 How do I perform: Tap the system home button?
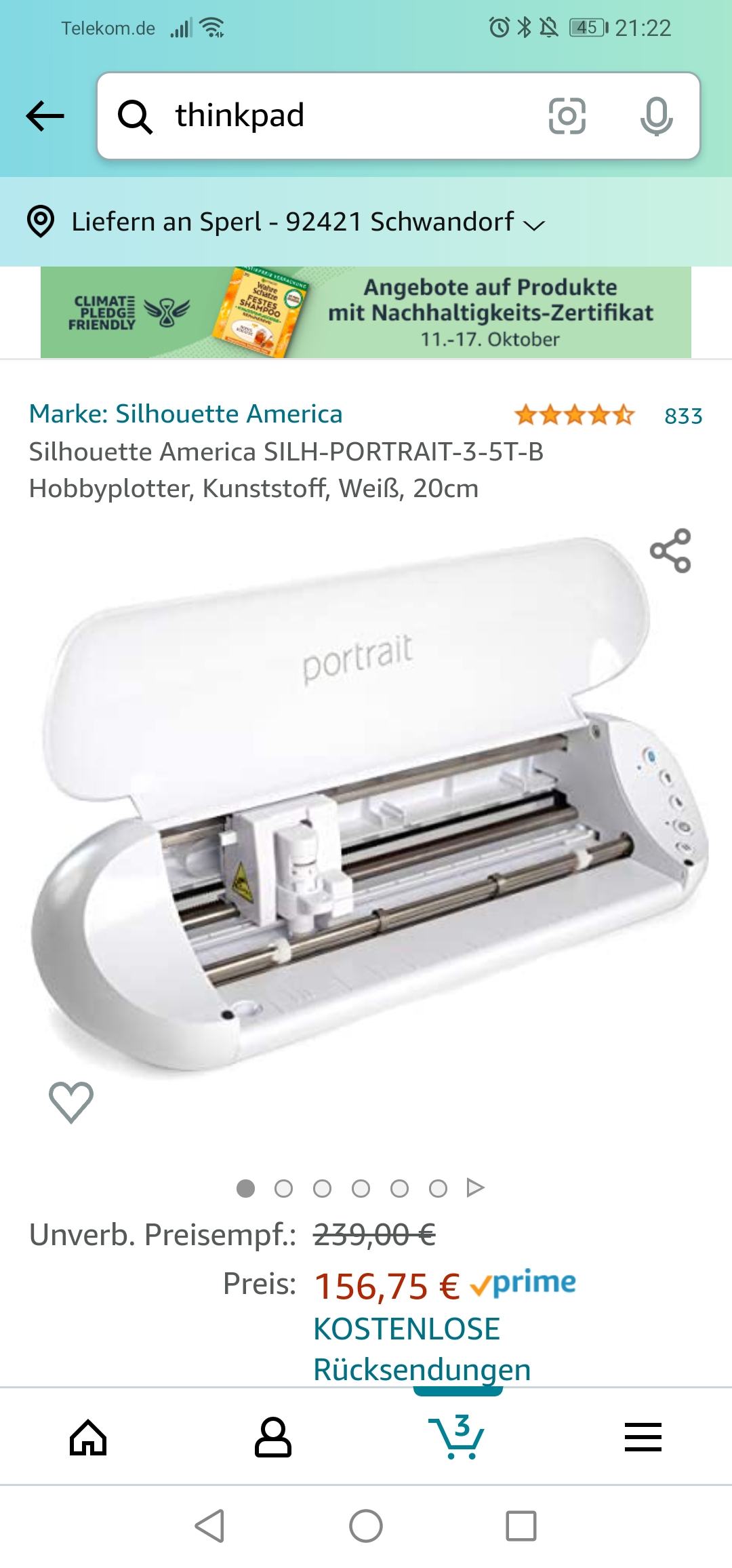pos(366,1527)
